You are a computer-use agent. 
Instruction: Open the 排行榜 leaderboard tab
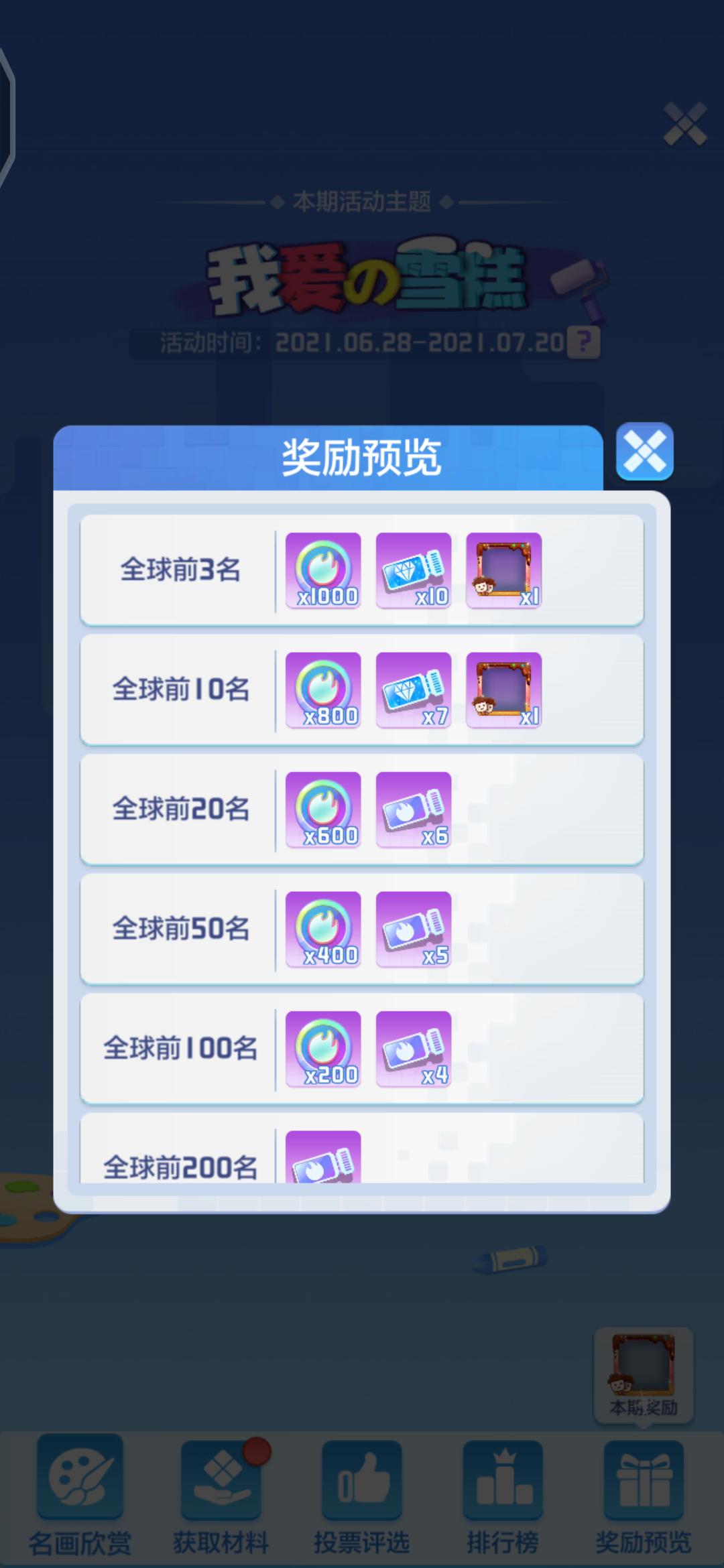point(503,1496)
